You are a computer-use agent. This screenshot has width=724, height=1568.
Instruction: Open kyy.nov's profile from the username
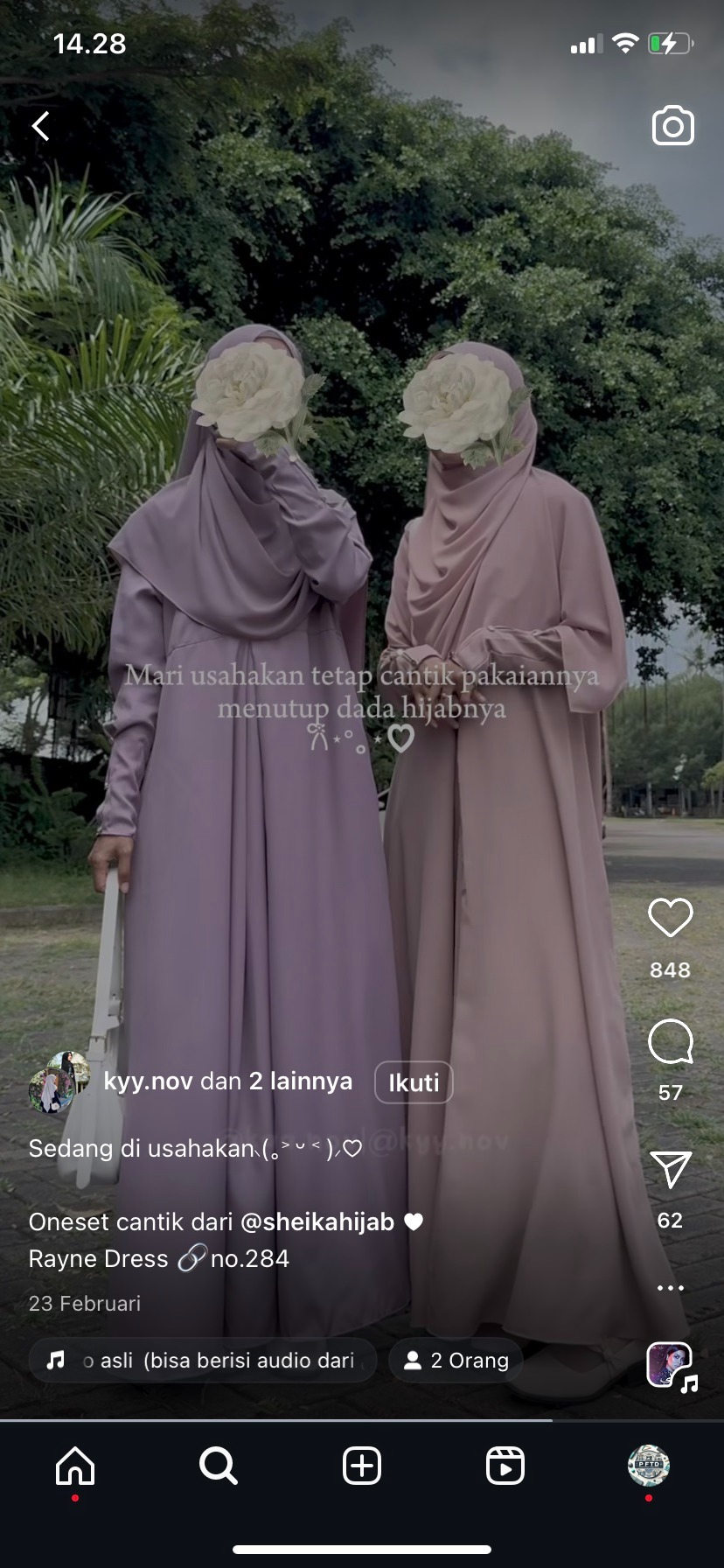(x=148, y=1081)
